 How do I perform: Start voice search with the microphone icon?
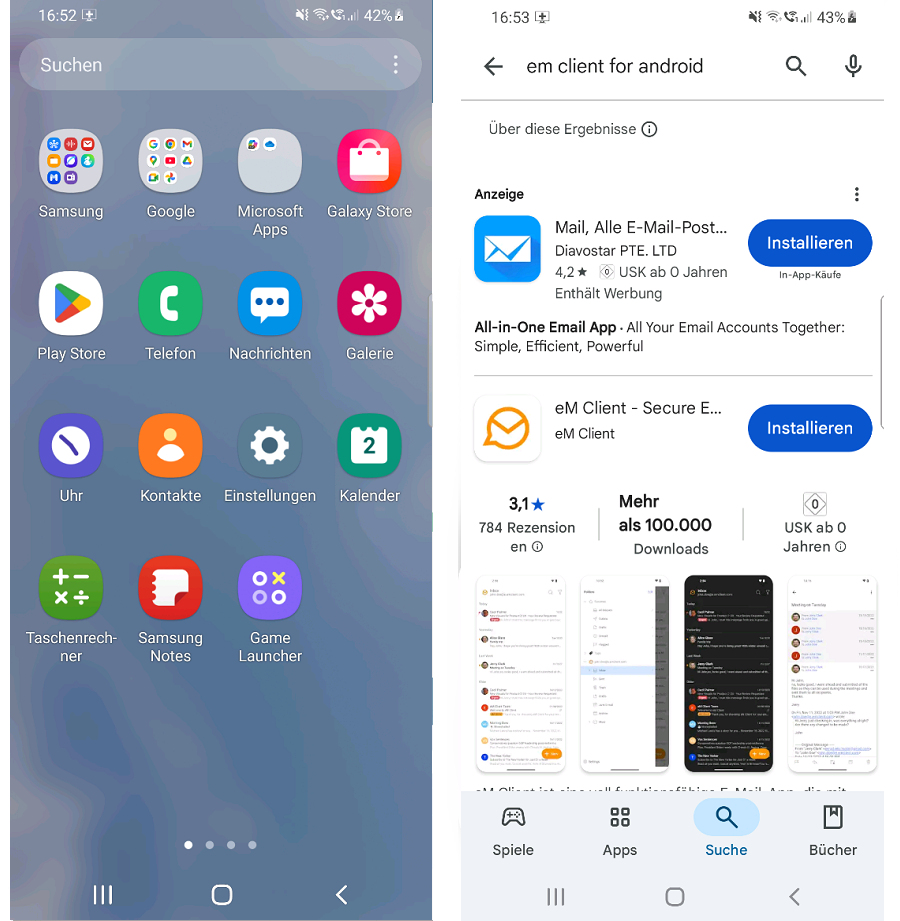click(x=853, y=66)
